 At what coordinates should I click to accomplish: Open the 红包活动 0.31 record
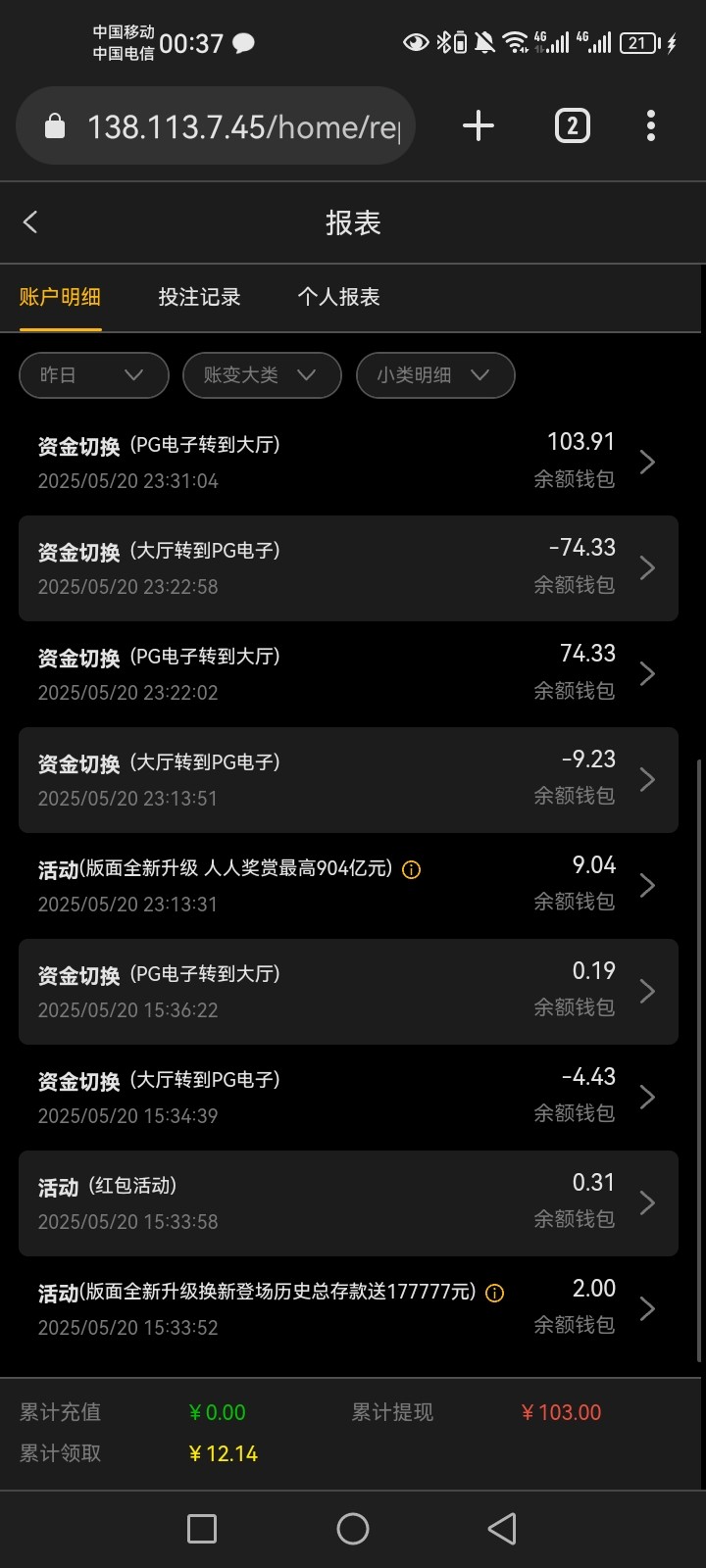point(348,1203)
